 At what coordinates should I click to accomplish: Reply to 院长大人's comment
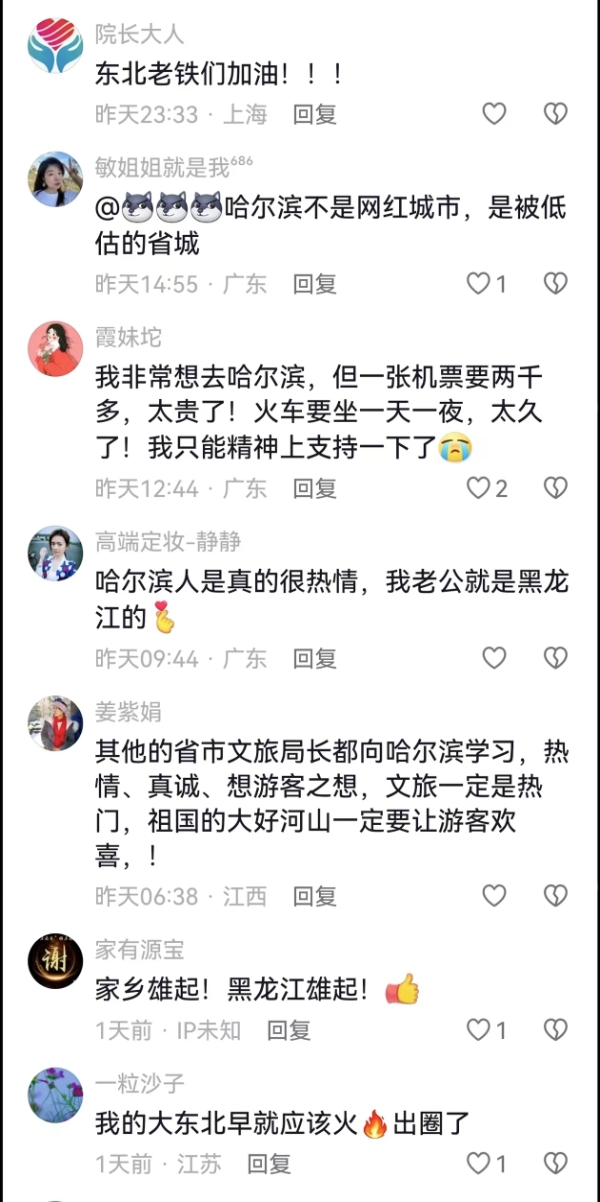(315, 114)
